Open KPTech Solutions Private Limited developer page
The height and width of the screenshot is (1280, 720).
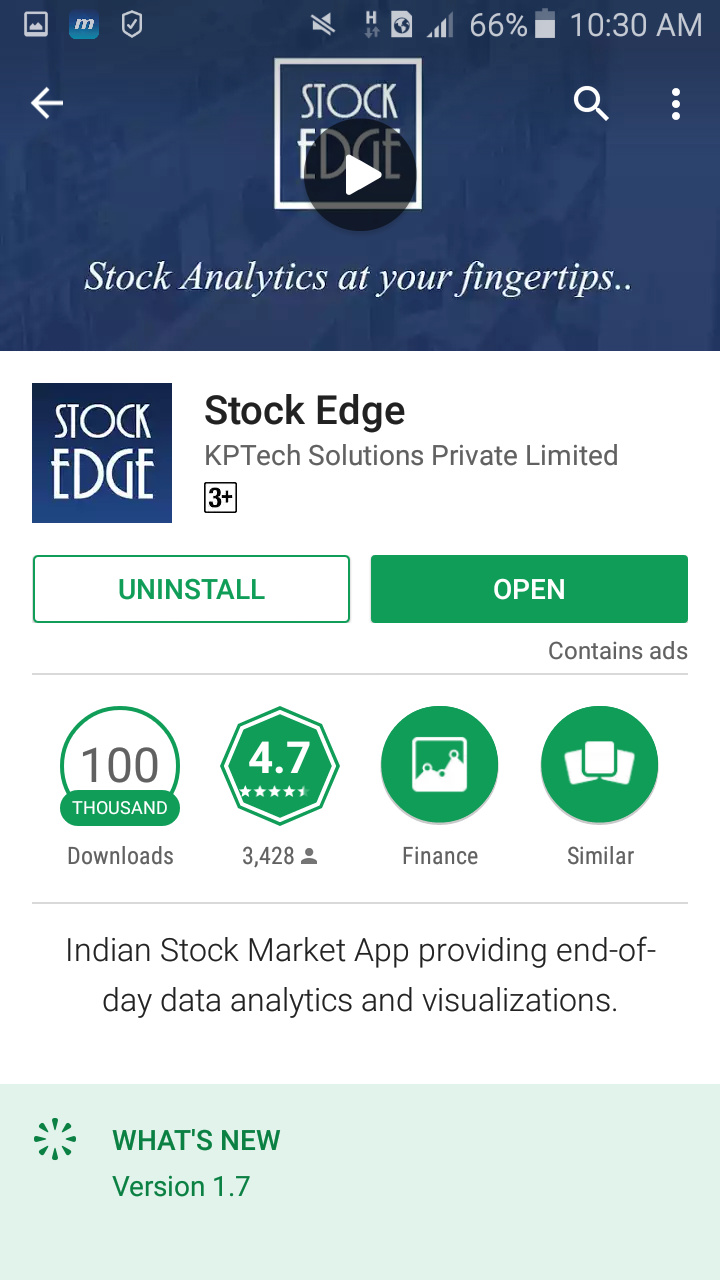pyautogui.click(x=411, y=455)
